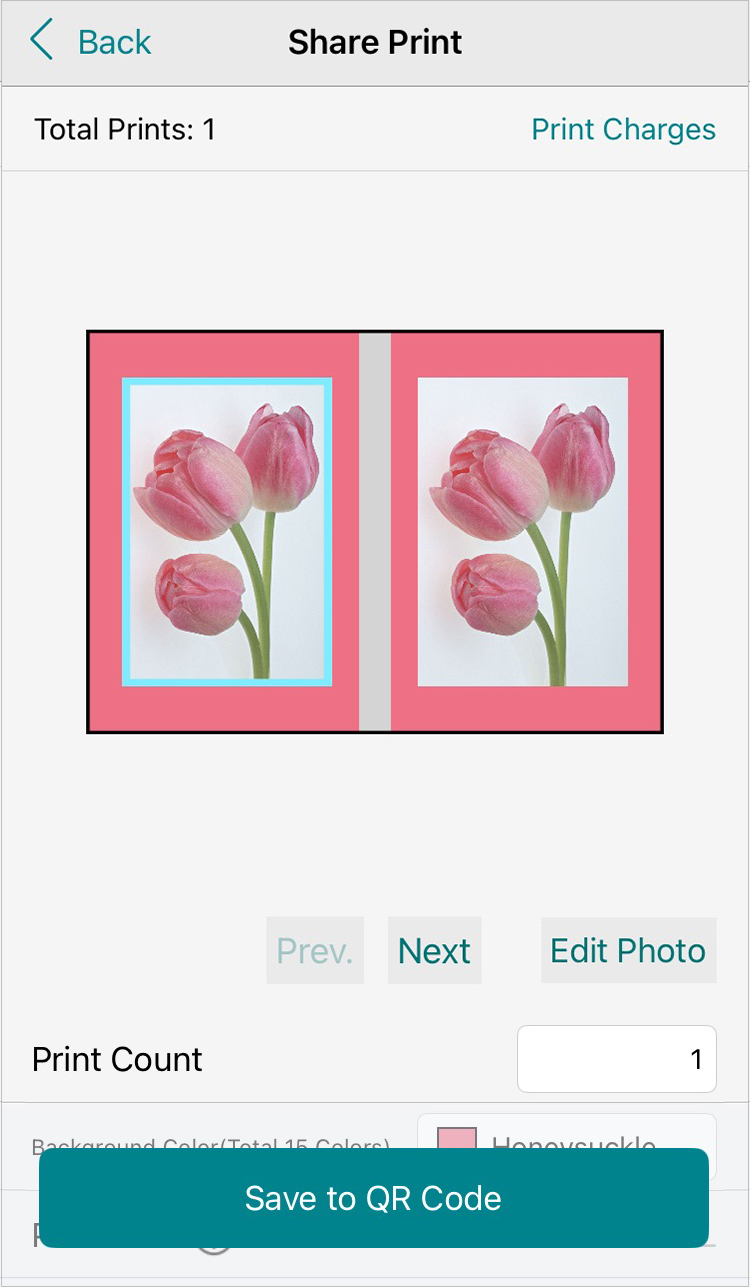The width and height of the screenshot is (750, 1287).
Task: Select the left tulip photo
Action: pyautogui.click(x=227, y=531)
